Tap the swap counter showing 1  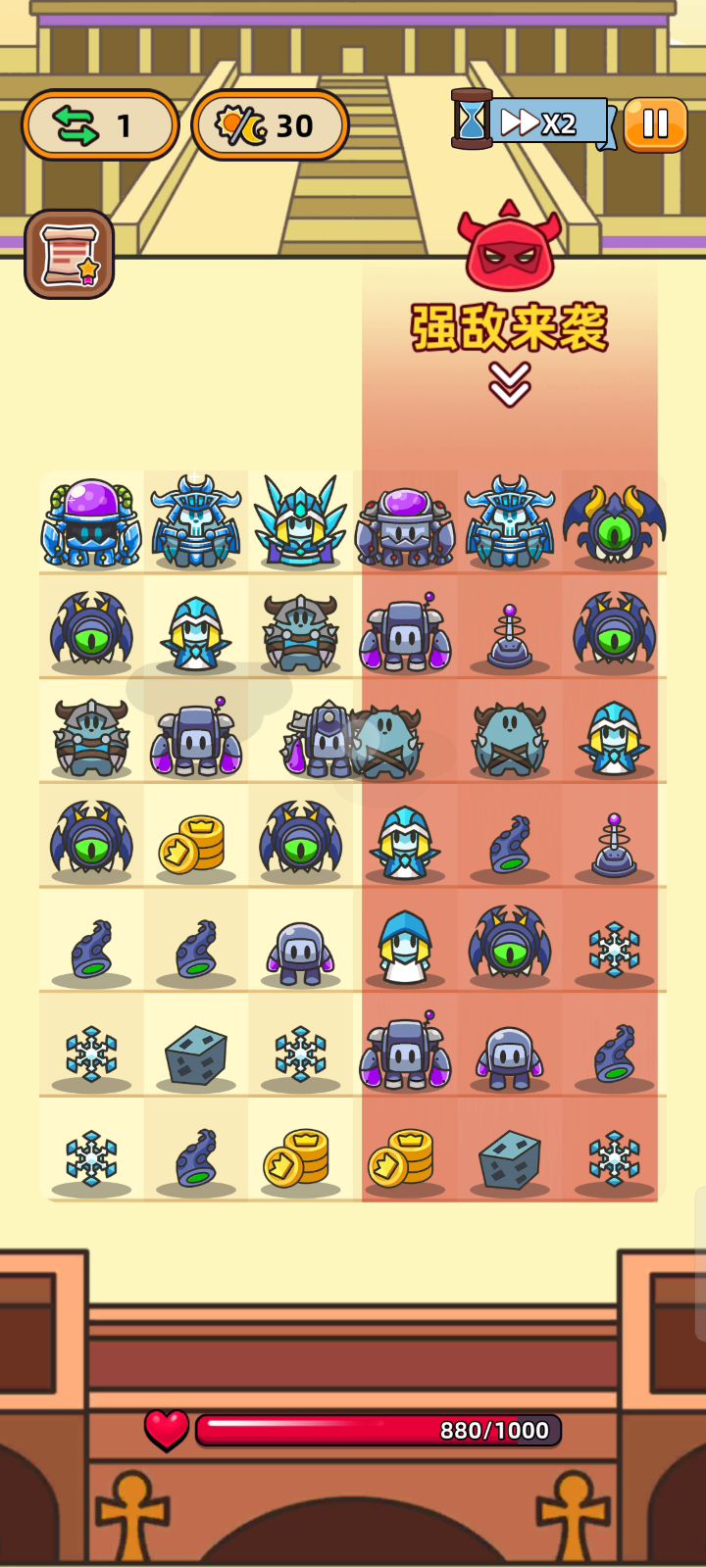[100, 125]
